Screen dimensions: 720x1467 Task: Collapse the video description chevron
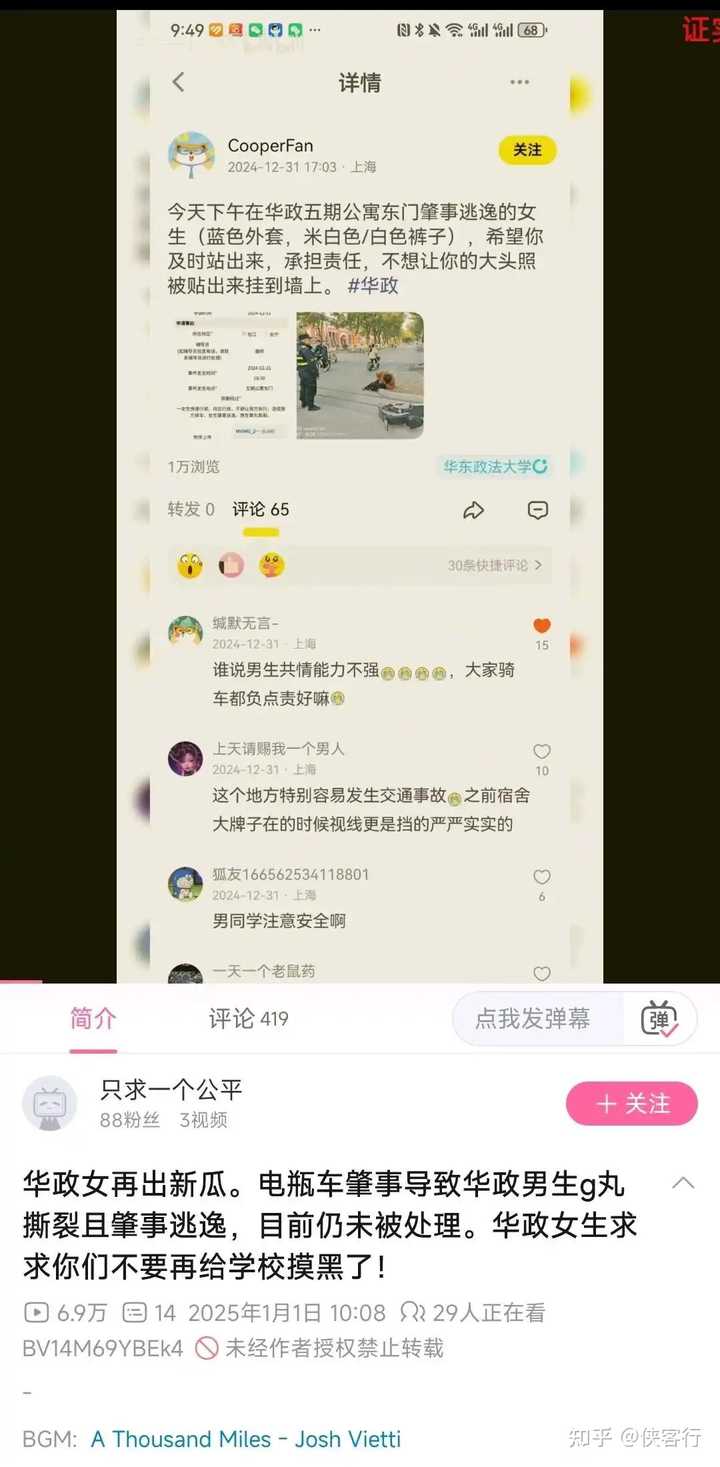click(x=683, y=1183)
